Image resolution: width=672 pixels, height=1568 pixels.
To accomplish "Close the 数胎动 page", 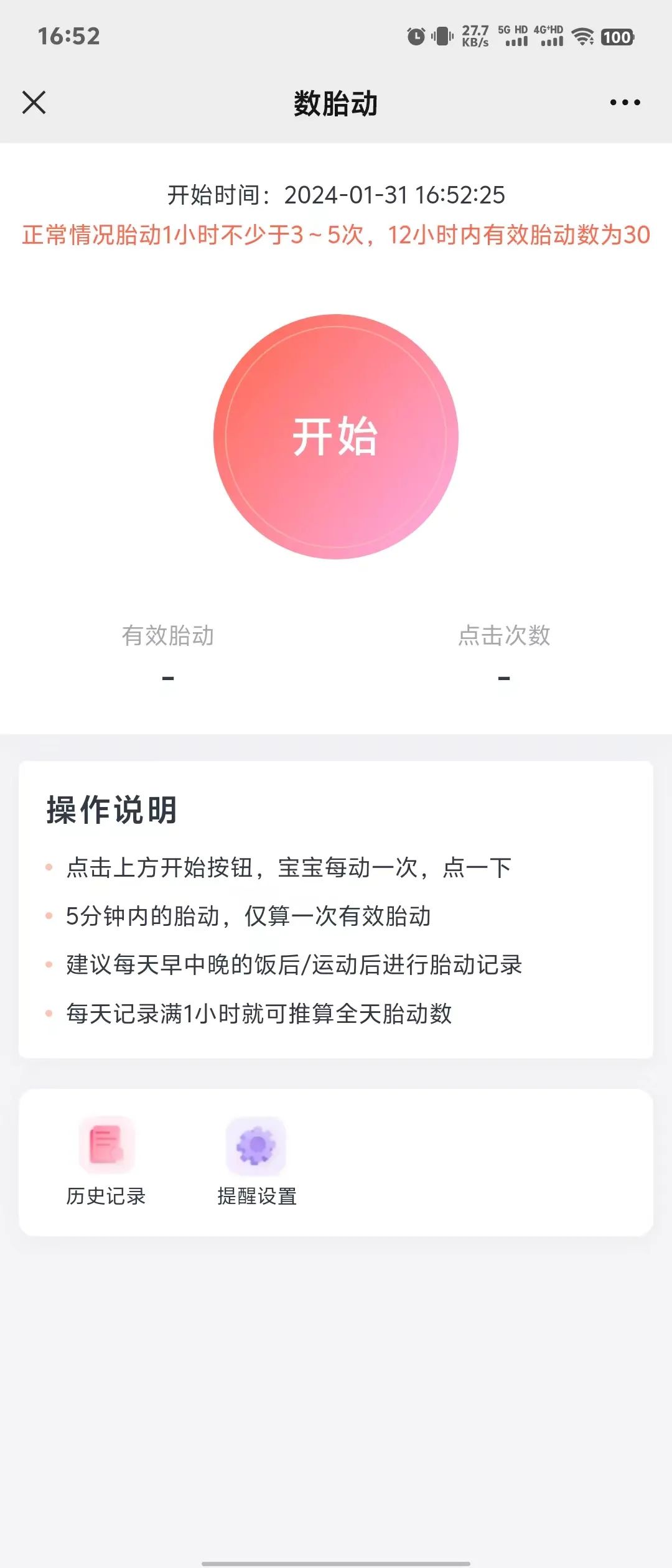I will (x=34, y=103).
